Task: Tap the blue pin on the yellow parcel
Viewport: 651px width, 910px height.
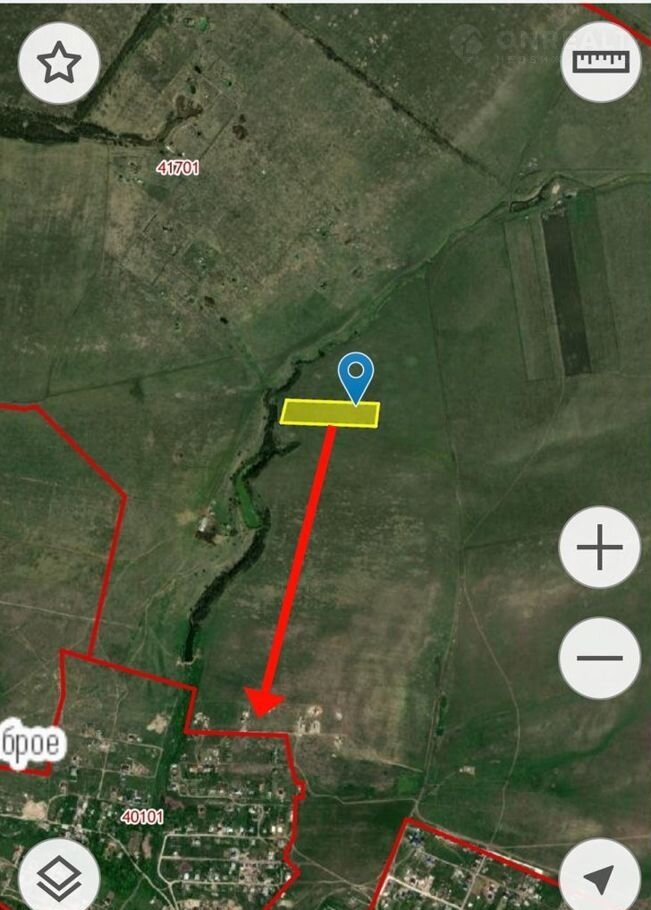Action: point(356,376)
